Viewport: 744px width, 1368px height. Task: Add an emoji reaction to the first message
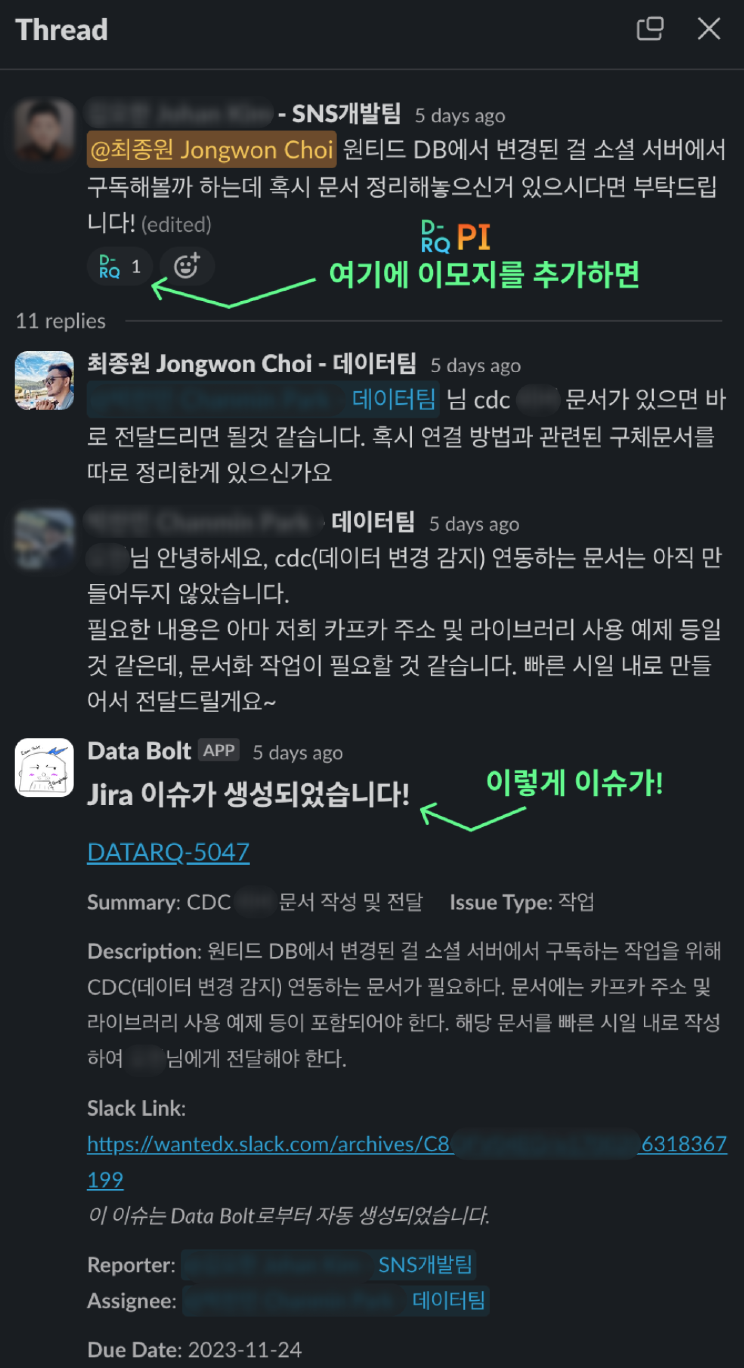187,266
